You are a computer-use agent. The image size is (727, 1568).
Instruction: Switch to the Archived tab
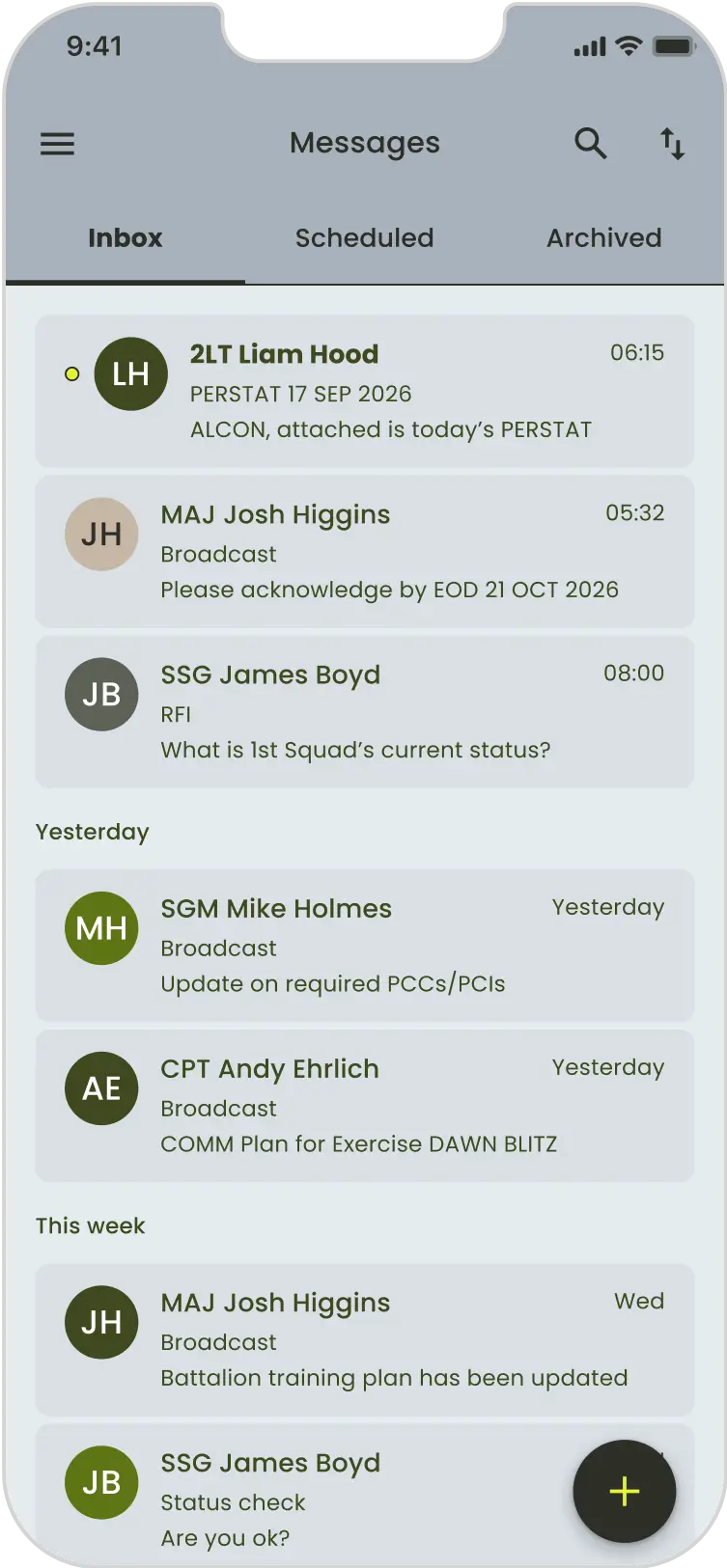[x=604, y=238]
